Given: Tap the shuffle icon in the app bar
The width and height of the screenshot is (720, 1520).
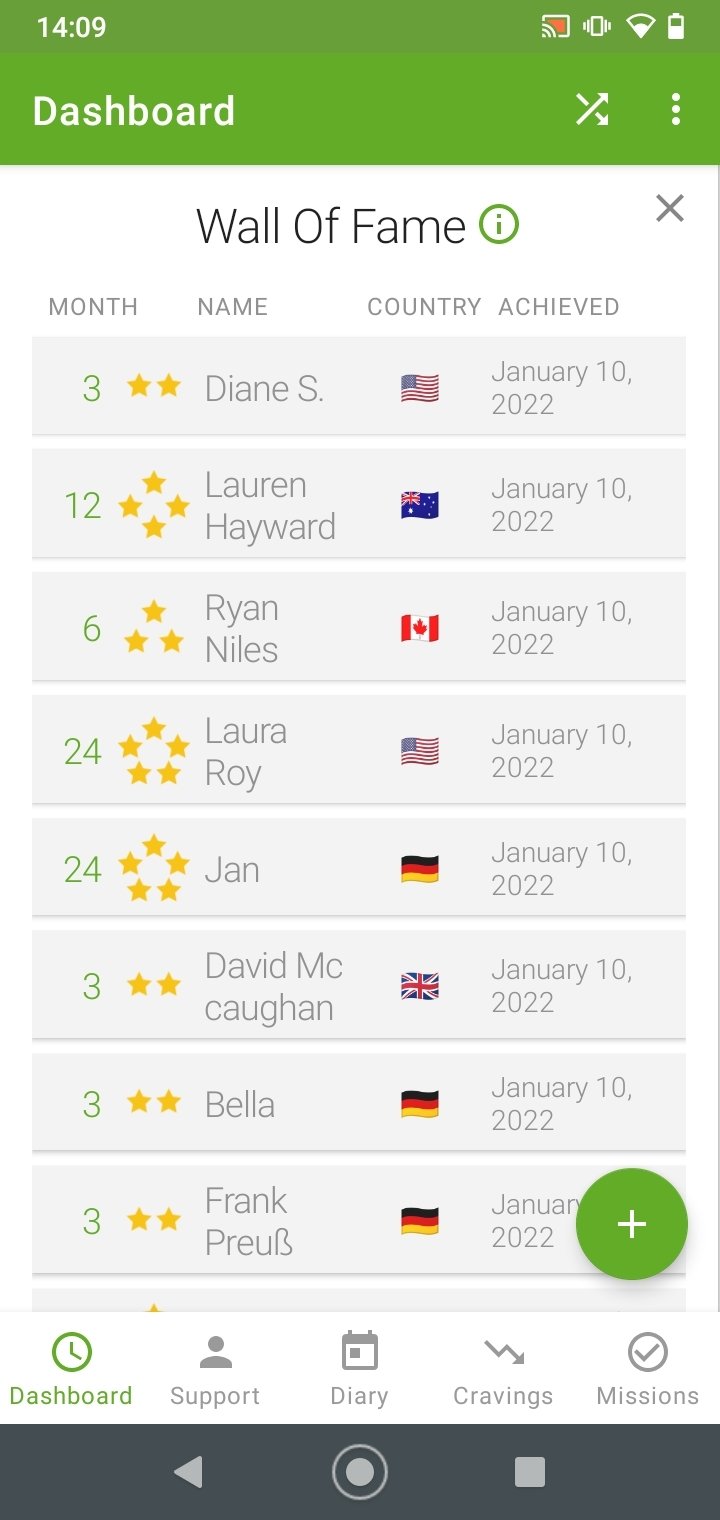Looking at the screenshot, I should point(592,110).
